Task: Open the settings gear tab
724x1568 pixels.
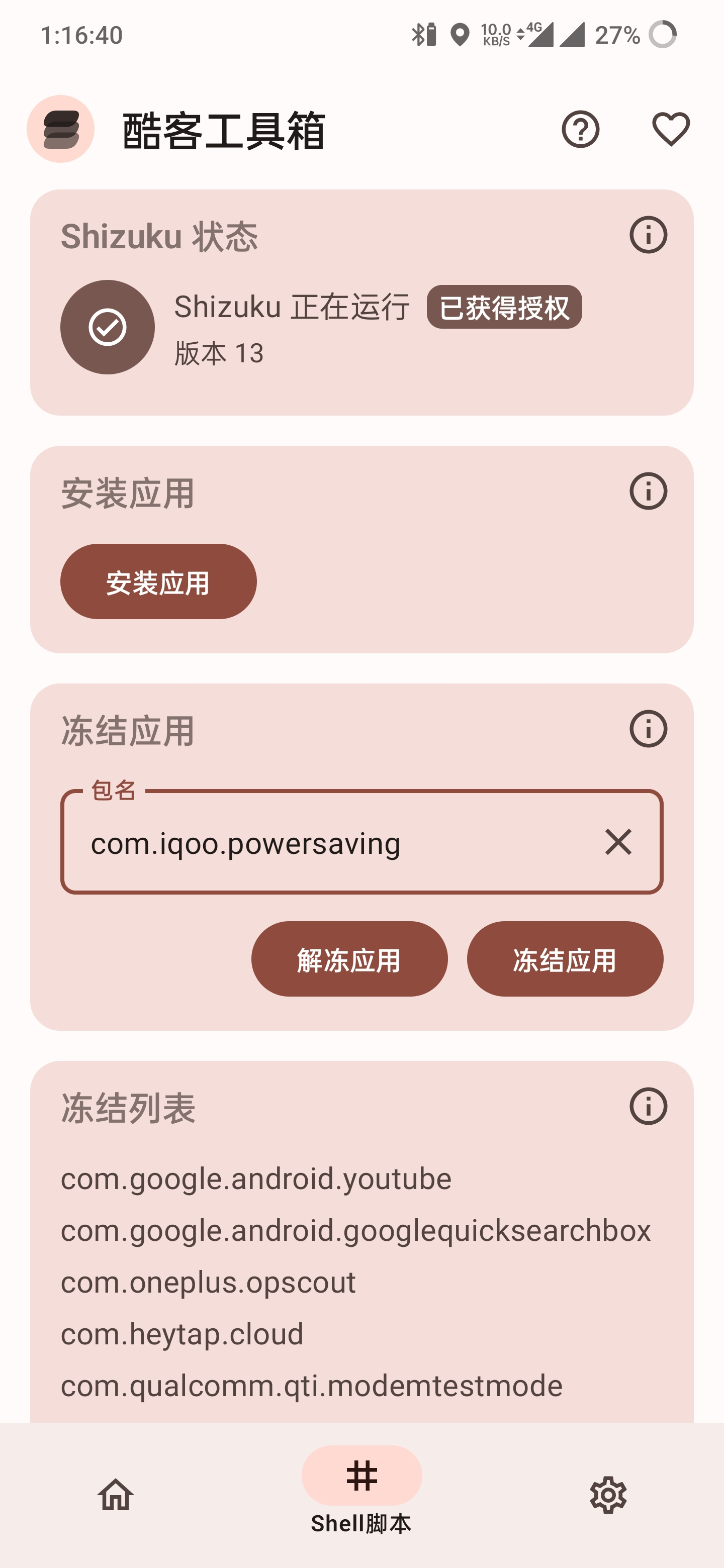Action: pos(608,1494)
